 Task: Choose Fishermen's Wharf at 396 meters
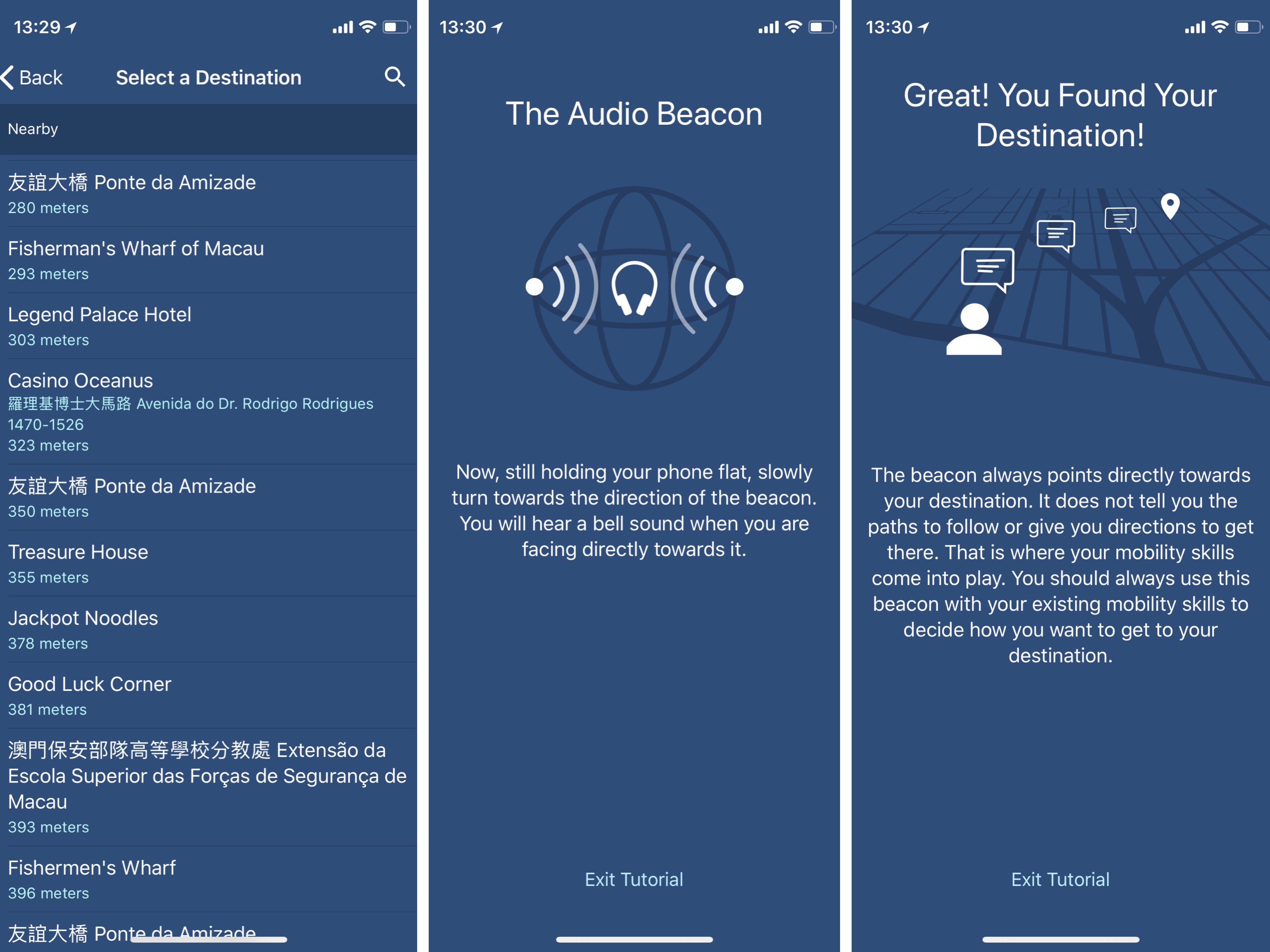pyautogui.click(x=208, y=879)
